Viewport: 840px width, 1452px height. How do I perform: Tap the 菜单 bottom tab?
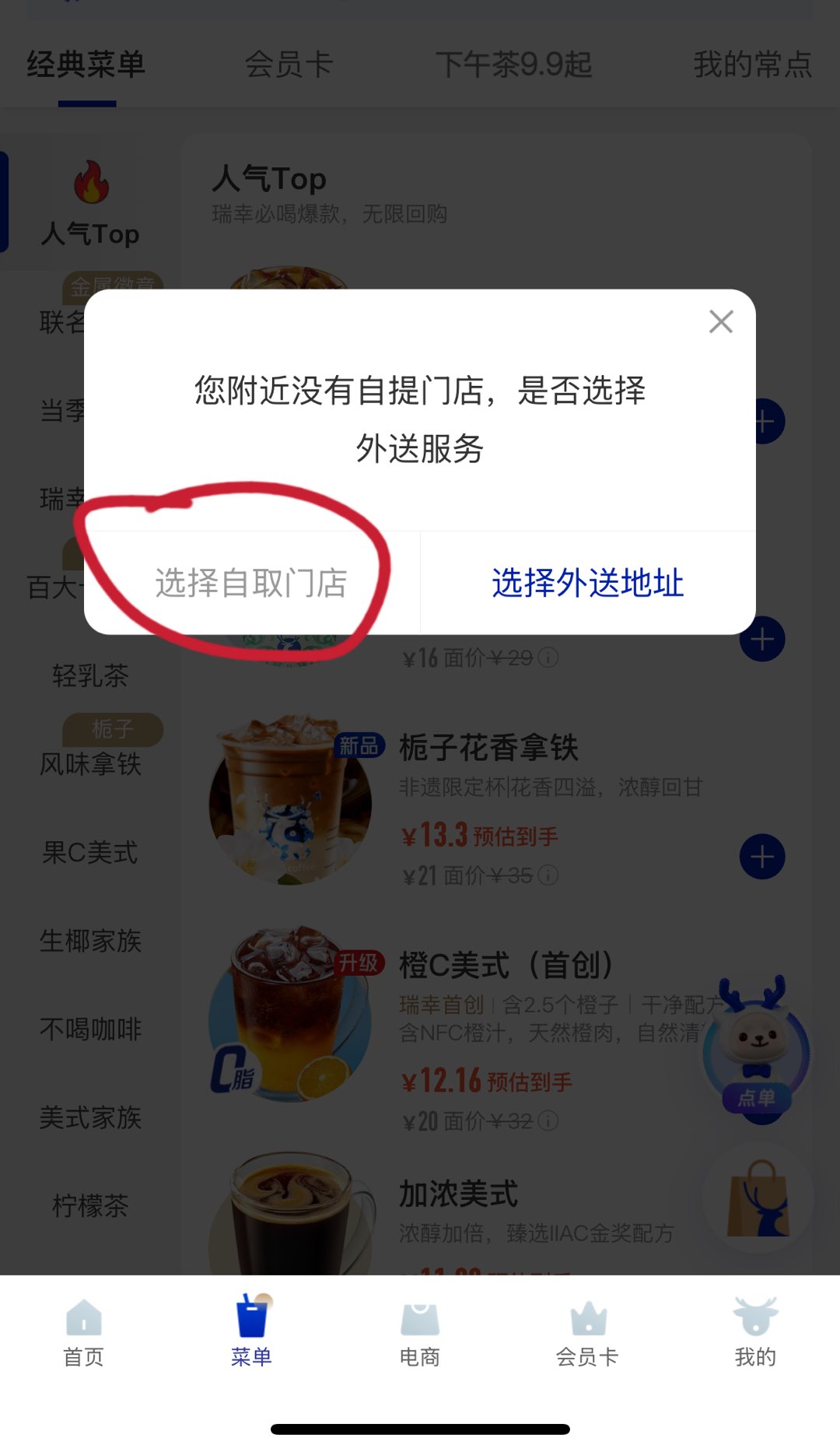(x=251, y=1333)
